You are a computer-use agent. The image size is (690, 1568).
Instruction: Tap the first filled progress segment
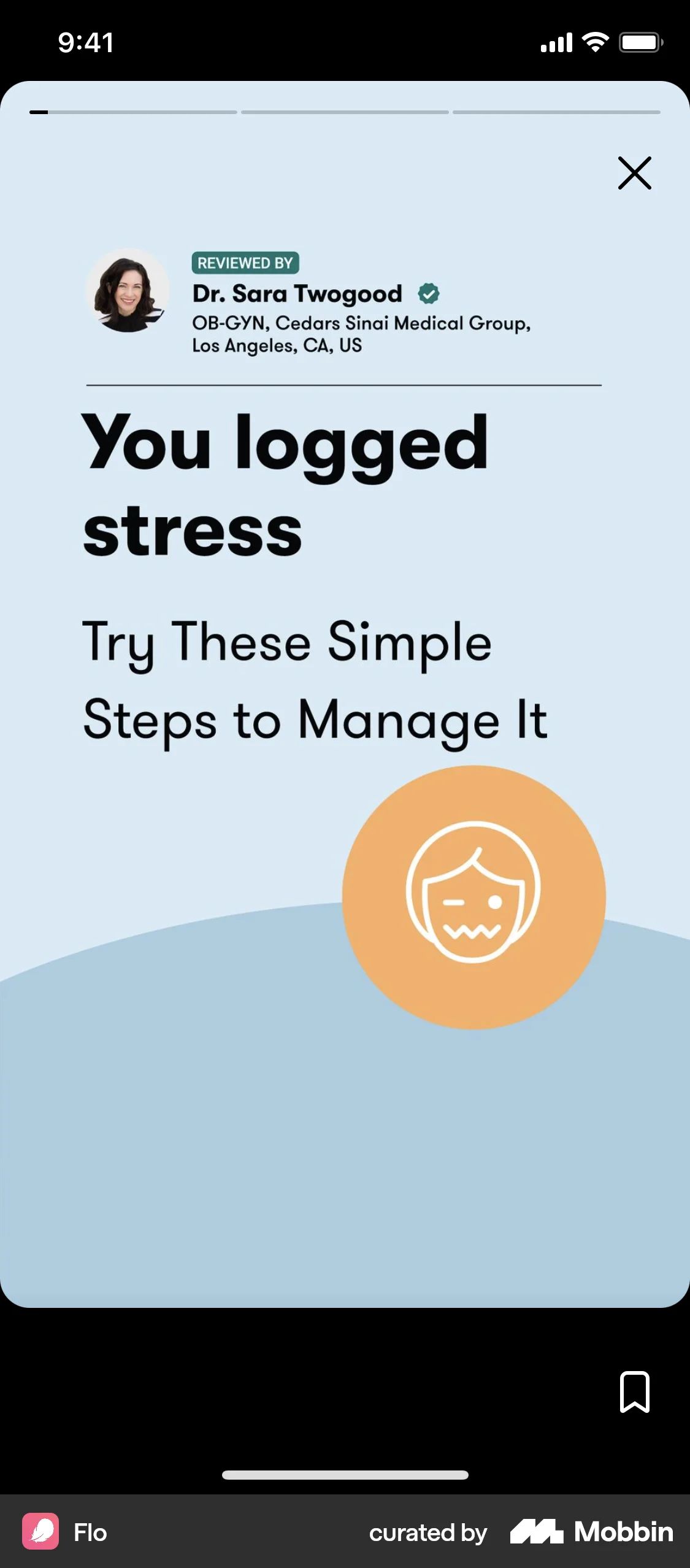point(132,112)
